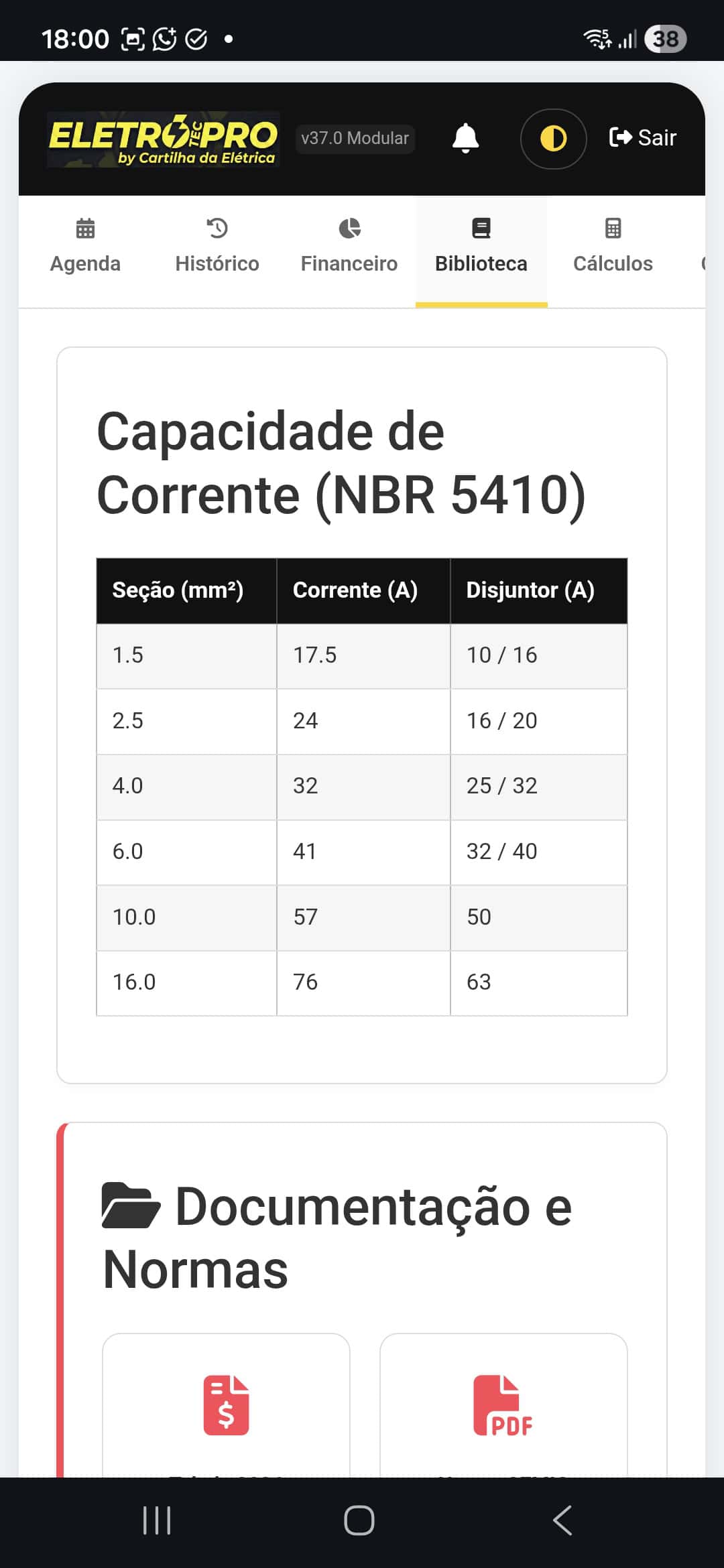Select the Histórico tab

[217, 263]
